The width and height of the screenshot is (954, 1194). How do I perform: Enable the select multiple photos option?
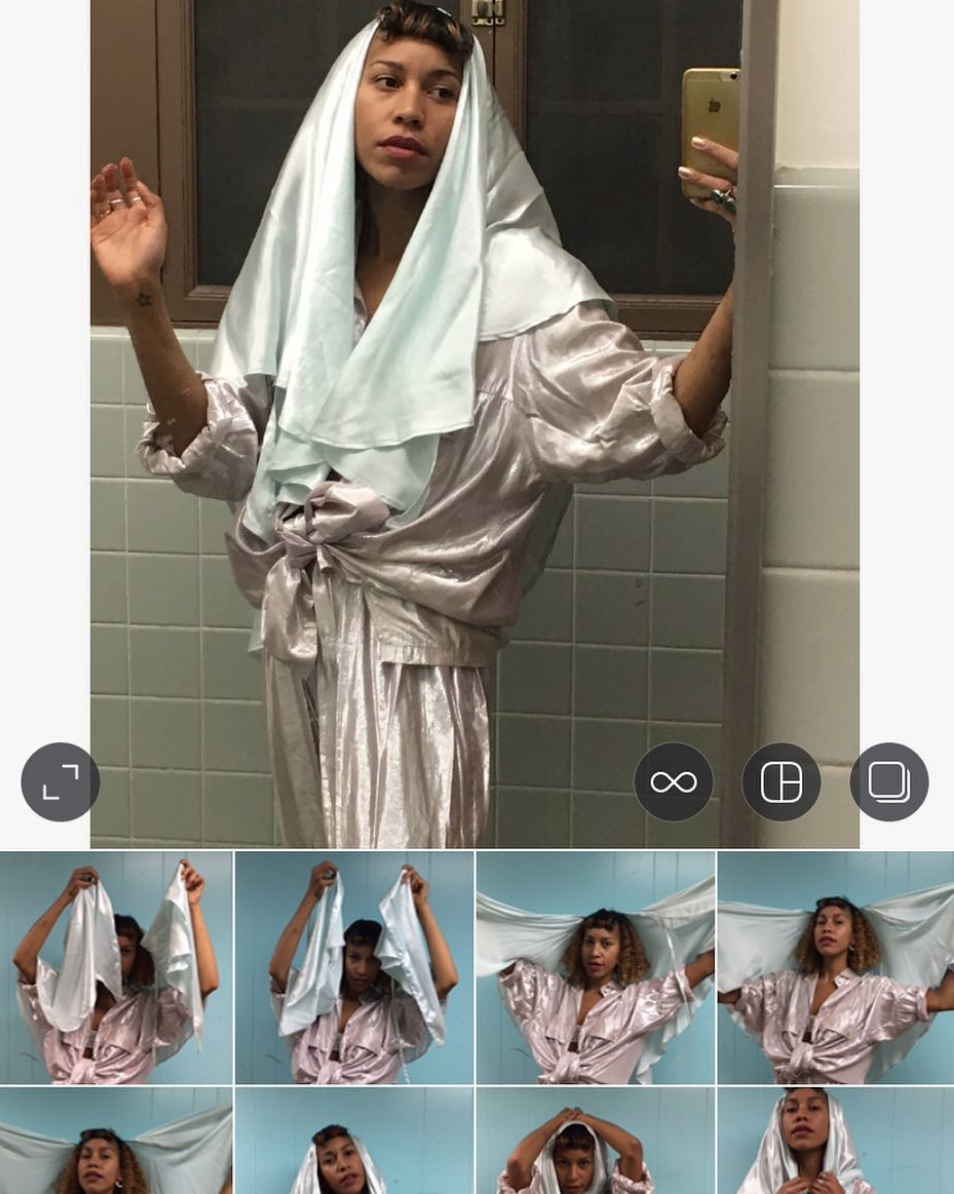(889, 782)
